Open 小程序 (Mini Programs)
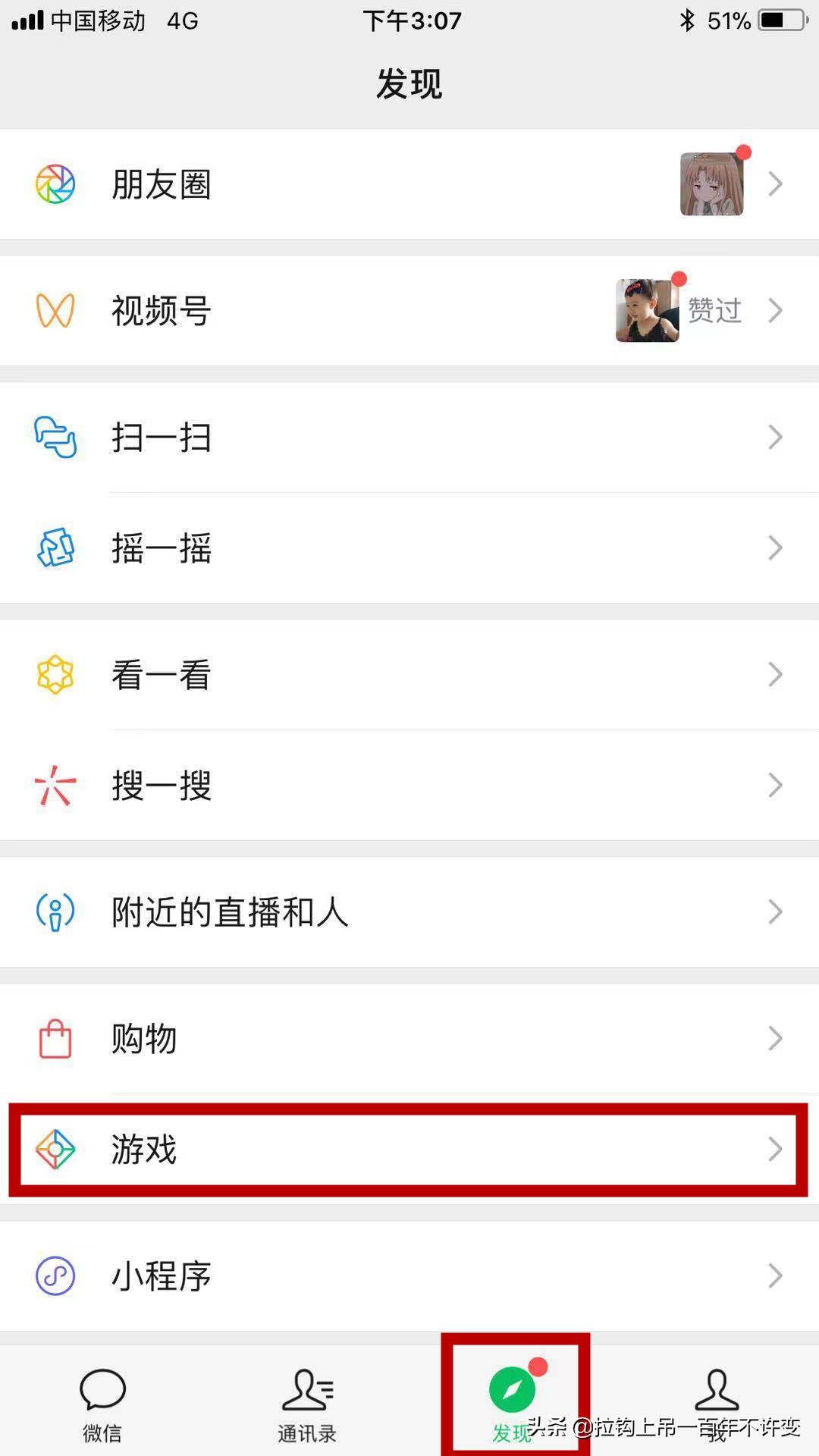Image resolution: width=819 pixels, height=1456 pixels. (x=409, y=1276)
